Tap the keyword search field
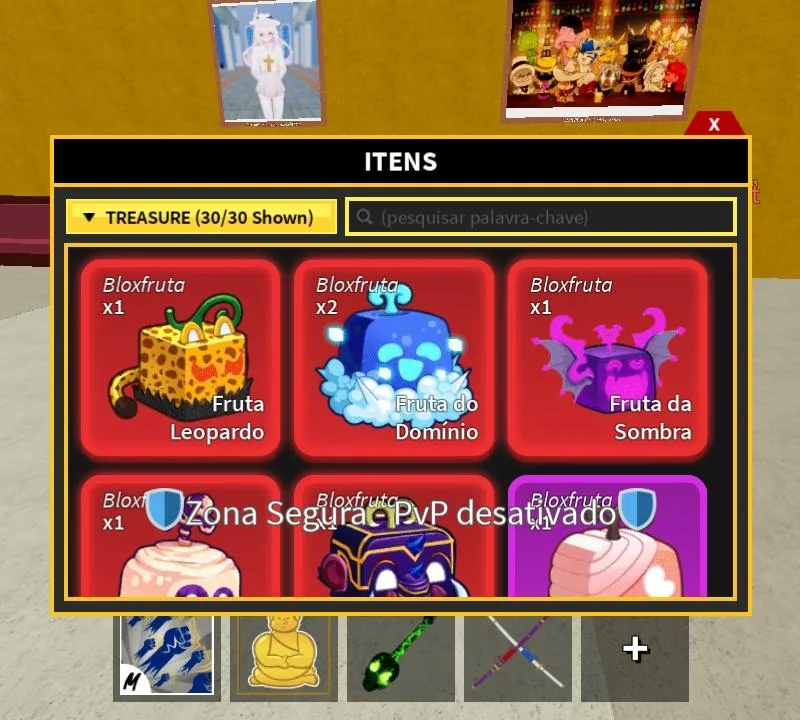Image resolution: width=800 pixels, height=720 pixels. point(541,217)
